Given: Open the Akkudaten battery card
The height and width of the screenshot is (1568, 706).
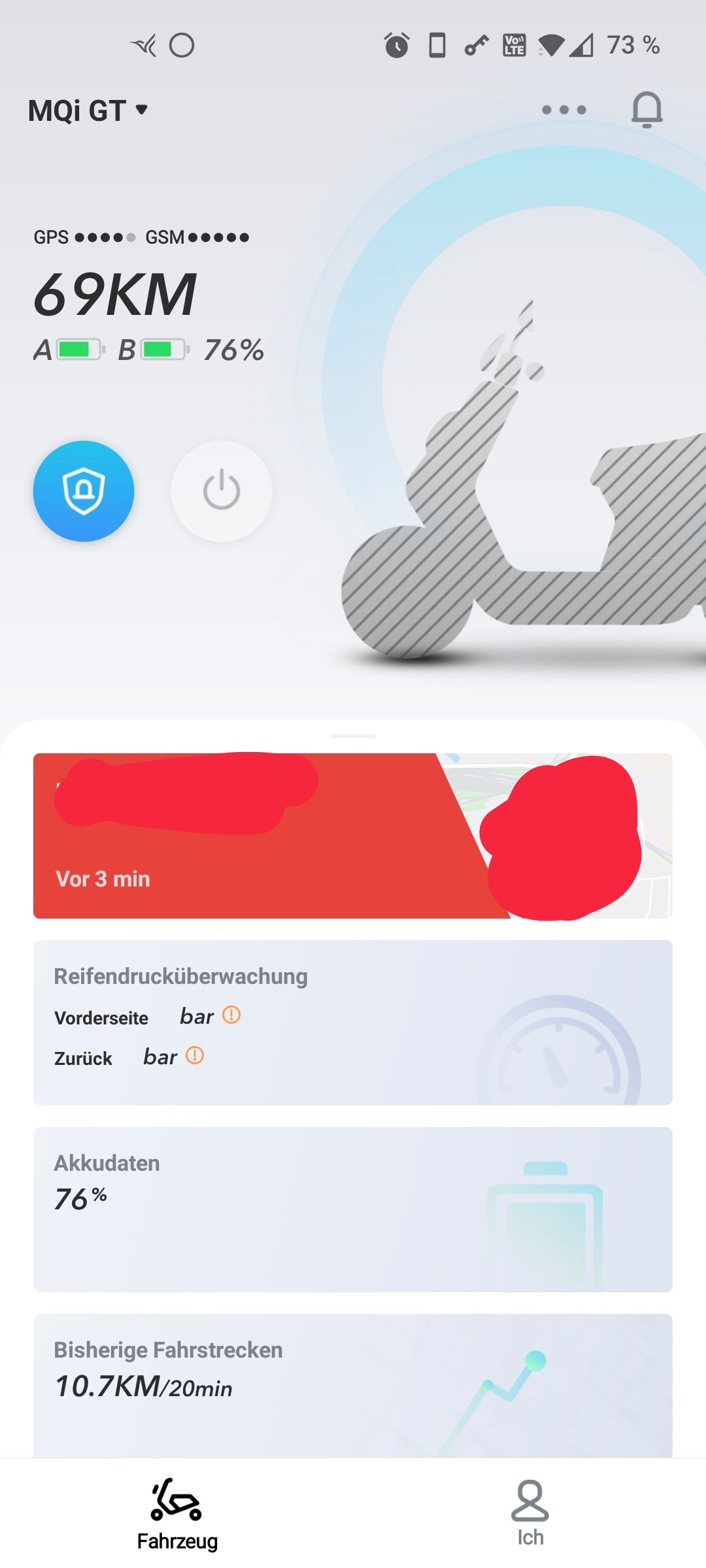Looking at the screenshot, I should coord(353,1209).
